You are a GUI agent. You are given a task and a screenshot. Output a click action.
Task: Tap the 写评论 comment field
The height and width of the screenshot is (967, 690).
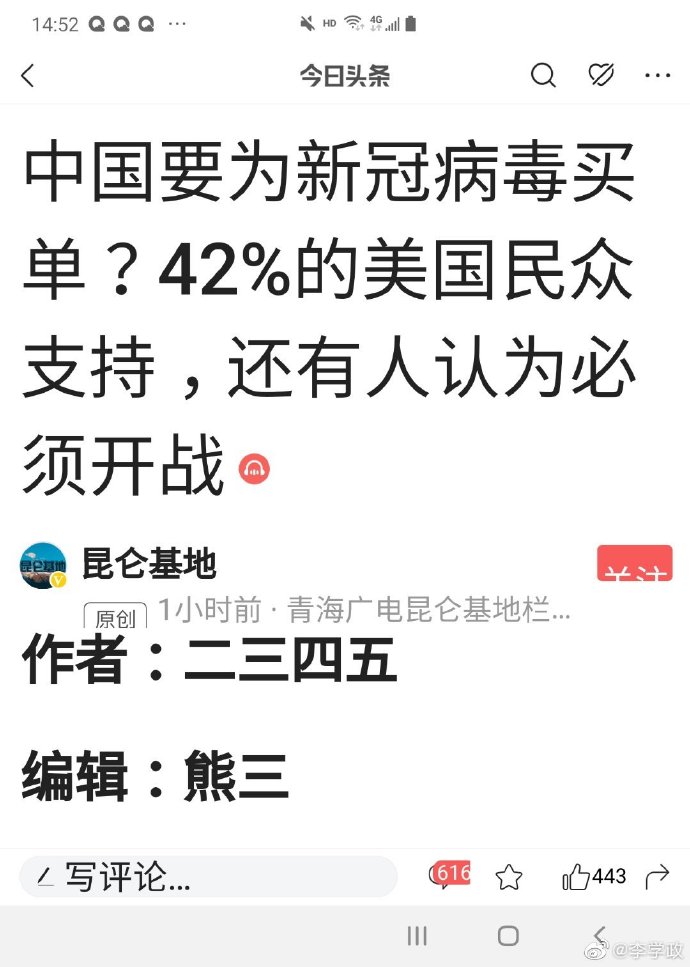(208, 877)
